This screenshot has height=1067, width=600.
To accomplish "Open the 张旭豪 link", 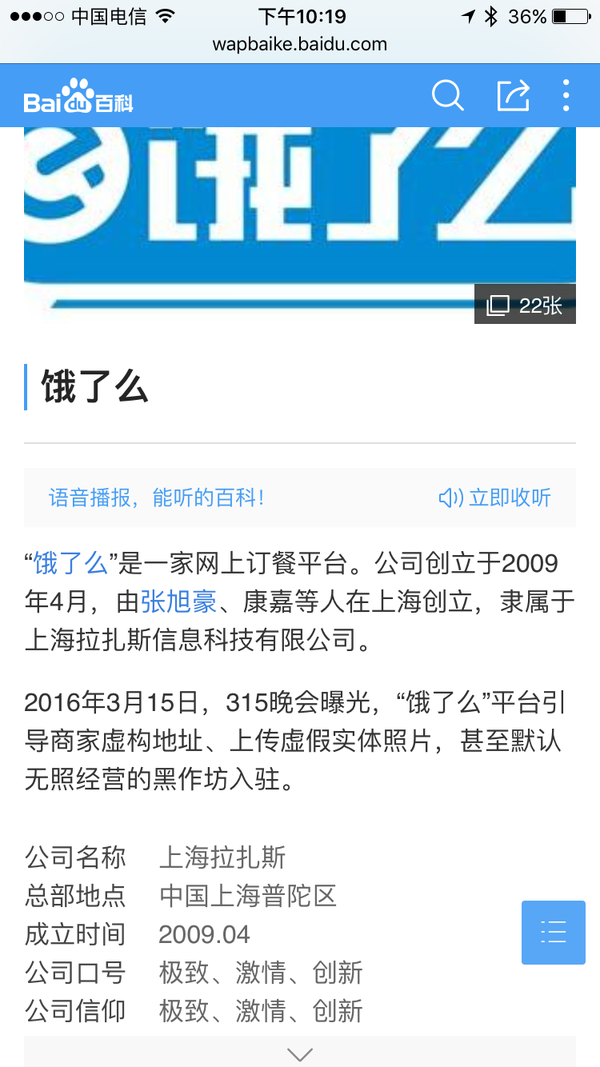I will (178, 602).
